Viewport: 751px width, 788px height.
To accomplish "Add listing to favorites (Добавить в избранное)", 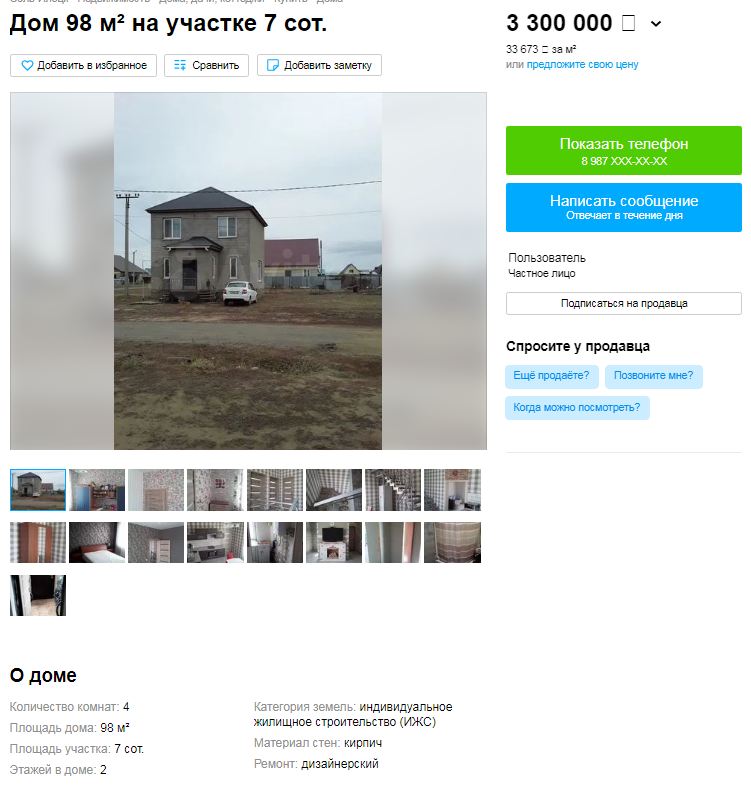I will click(83, 65).
